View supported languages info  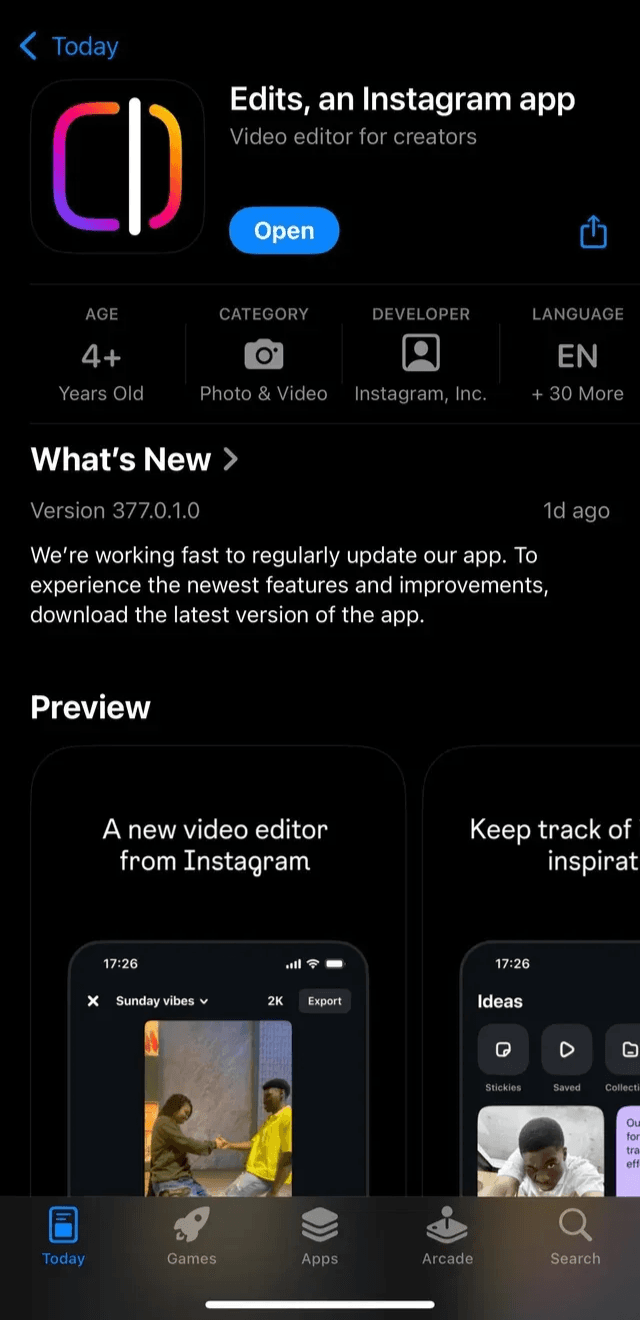tap(577, 355)
